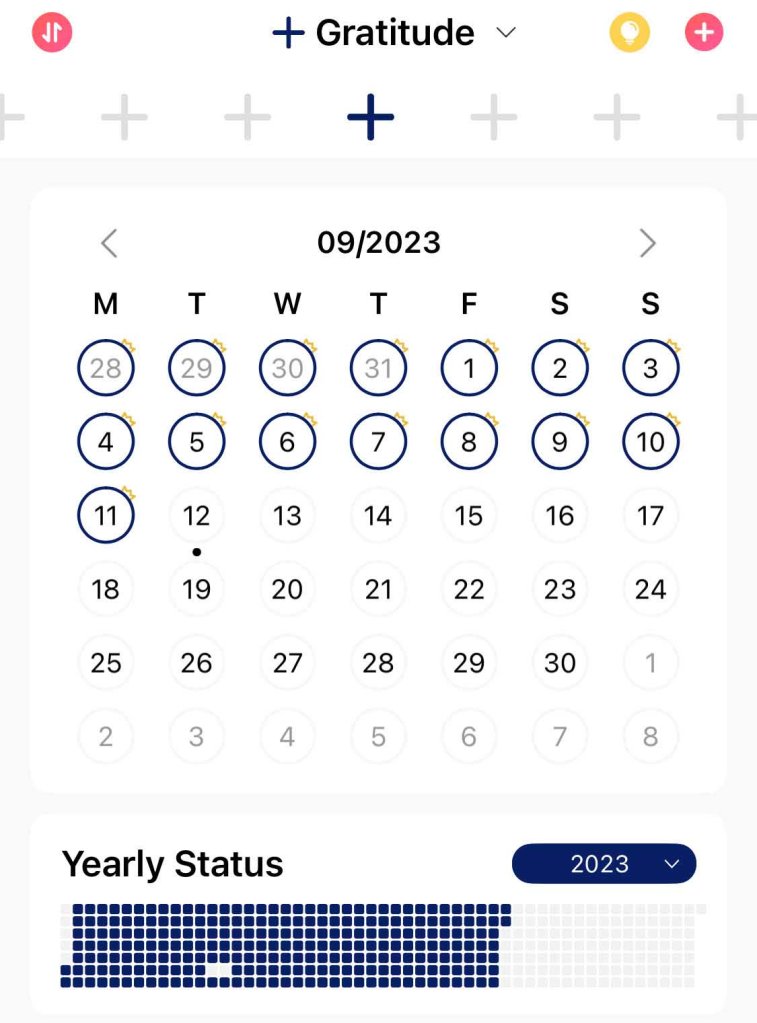Add a new habit with pink plus
The height and width of the screenshot is (1023, 757).
point(704,33)
